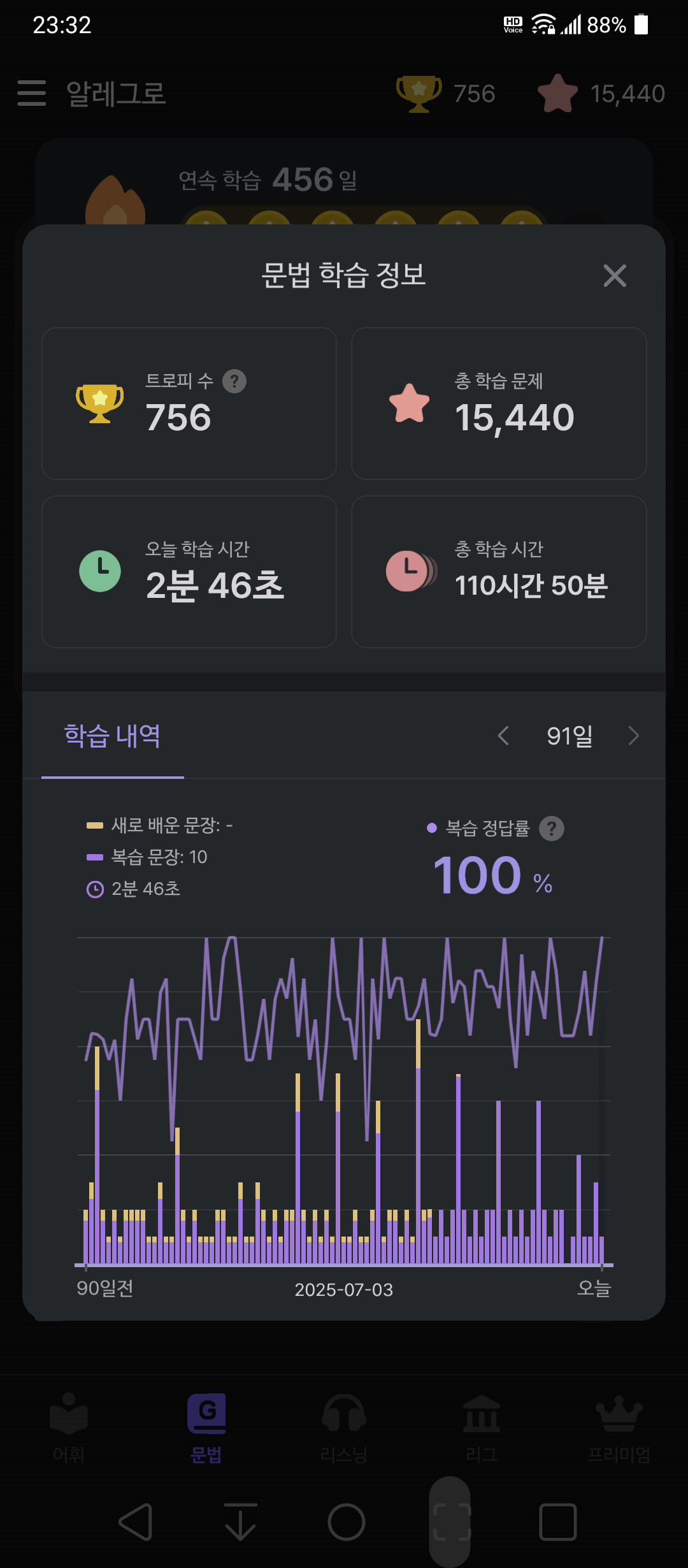Select the 학습 내역 tab
The image size is (688, 1568).
113,736
